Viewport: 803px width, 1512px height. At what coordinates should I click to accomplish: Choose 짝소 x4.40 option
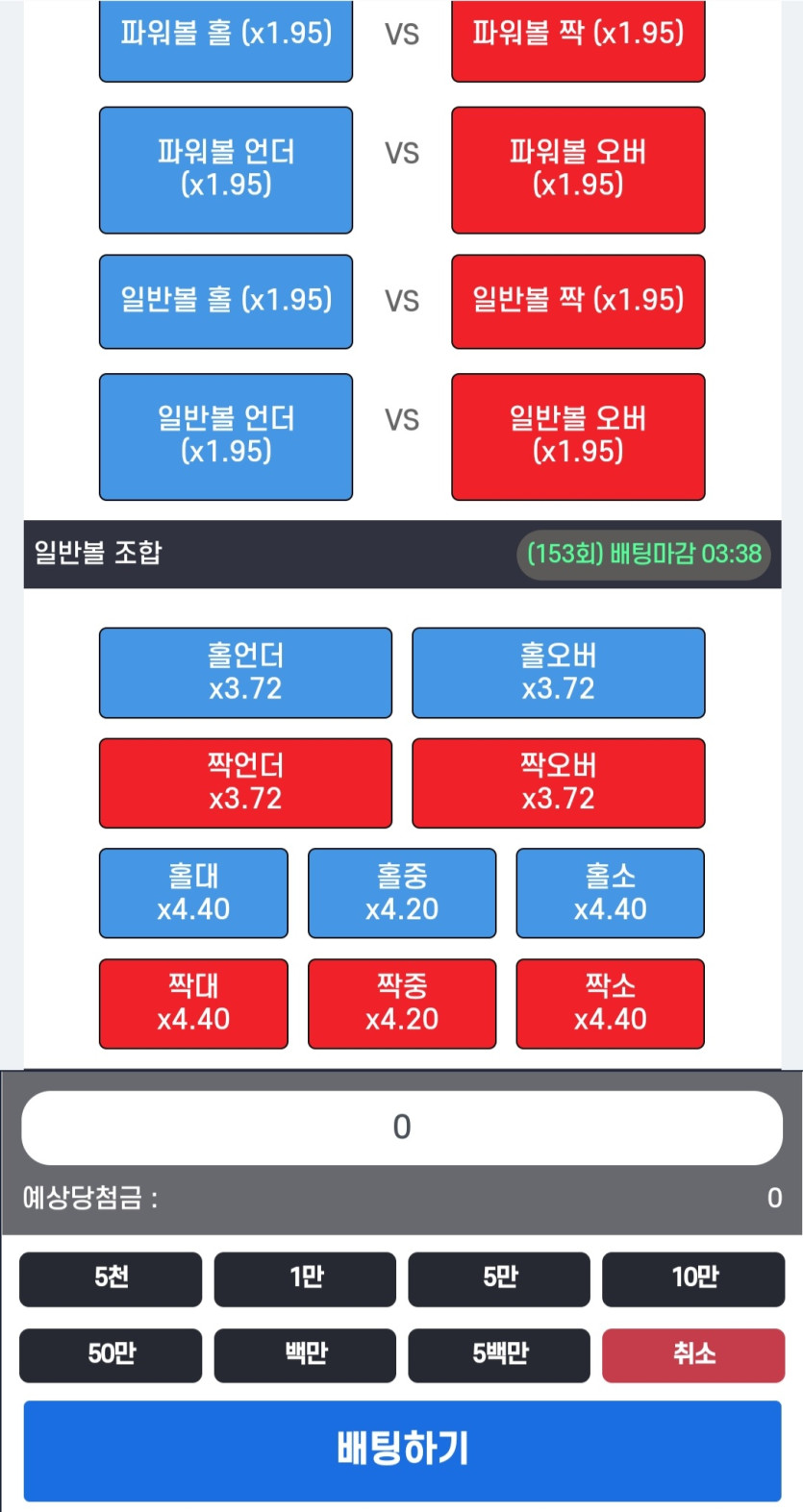tap(611, 1004)
